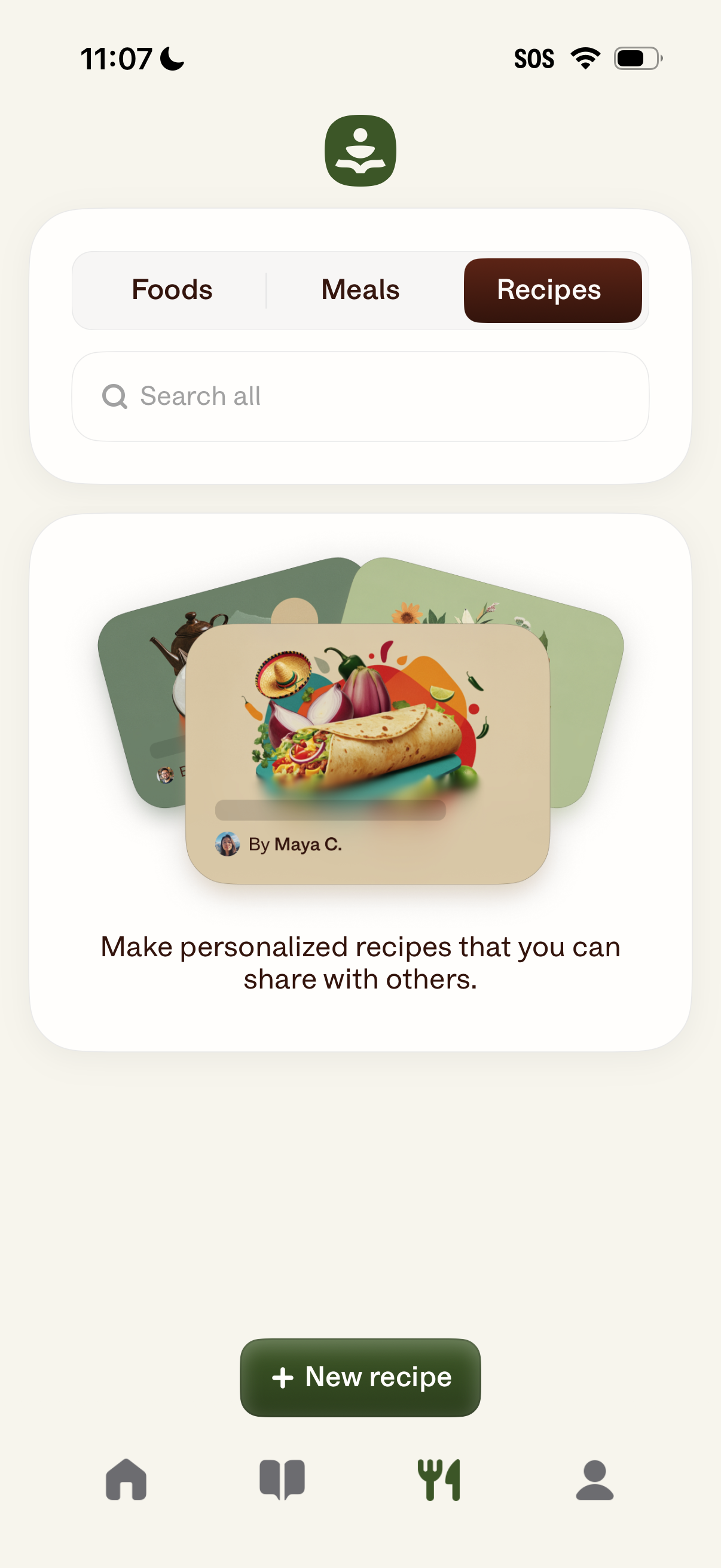The image size is (721, 1568).
Task: Tap the green reader avatar icon at top
Action: (360, 150)
